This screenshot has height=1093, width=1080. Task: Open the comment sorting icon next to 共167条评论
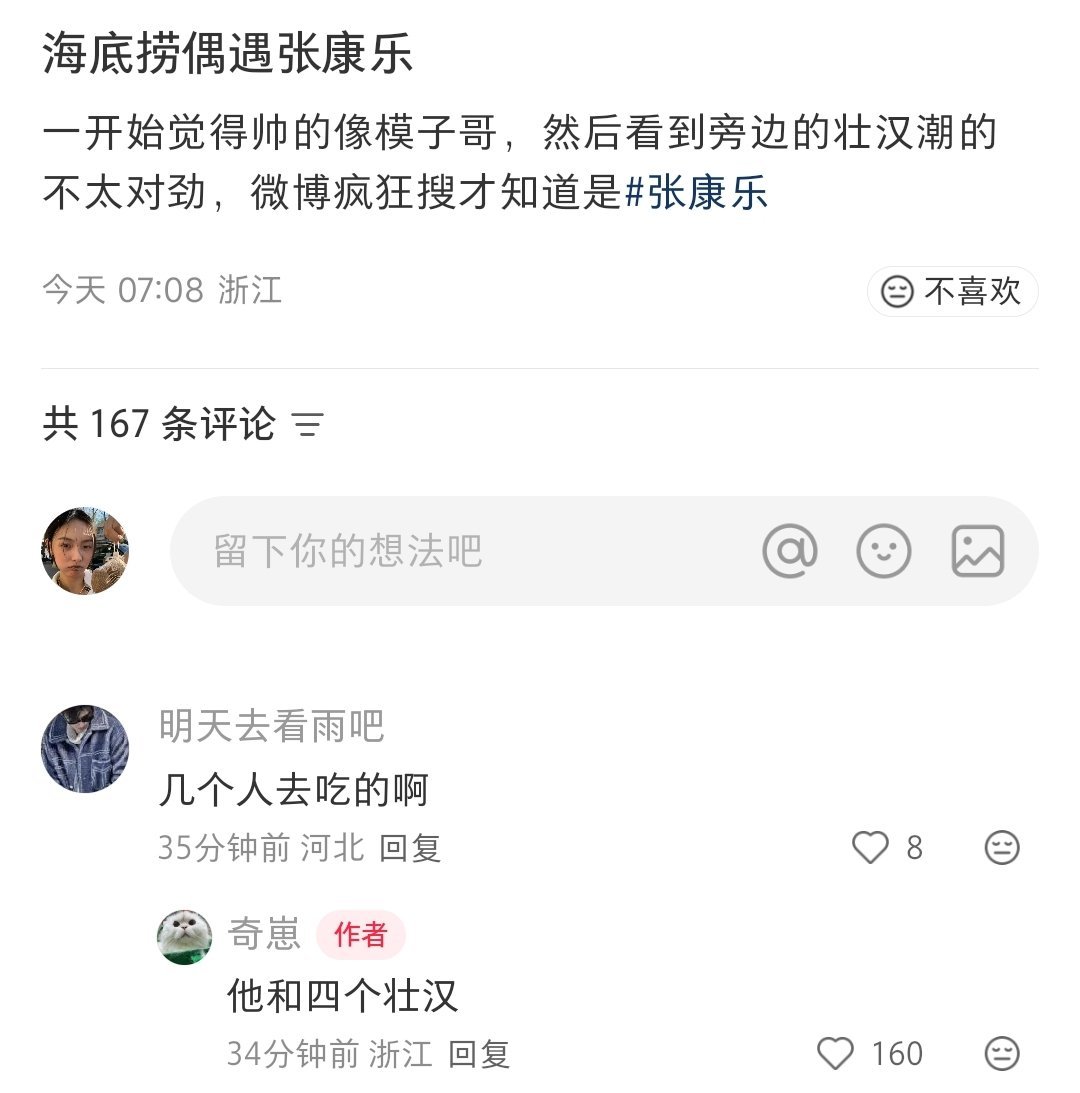coord(307,426)
